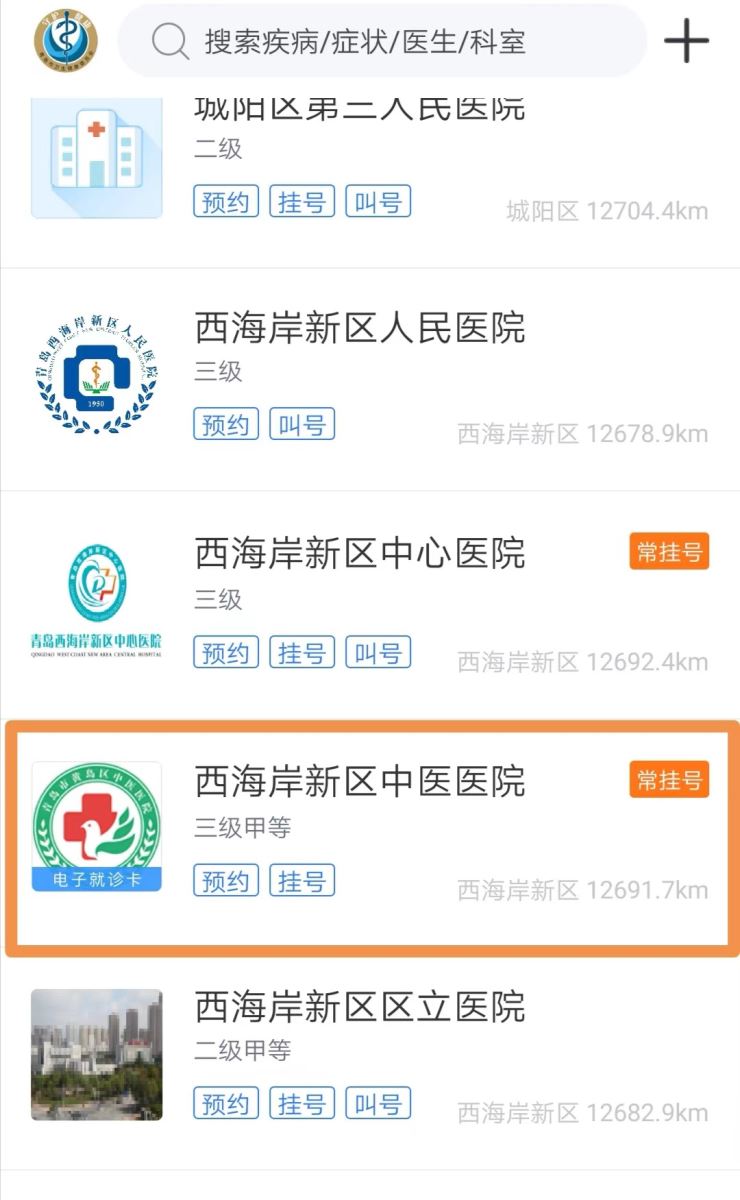The image size is (740, 1200).
Task: Open 西海岸新区区立医院 hospital entry
Action: [360, 1006]
